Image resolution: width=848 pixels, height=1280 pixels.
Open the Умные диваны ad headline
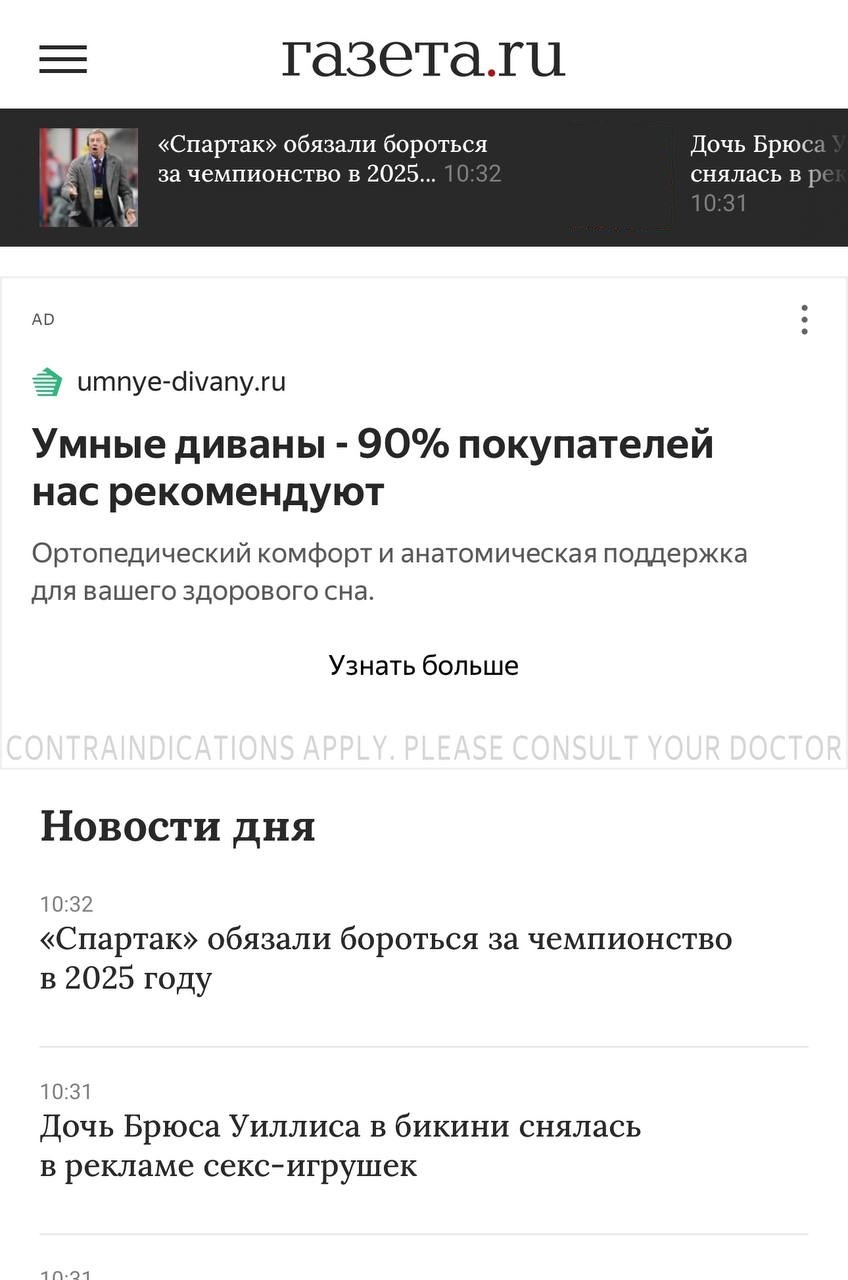[372, 467]
